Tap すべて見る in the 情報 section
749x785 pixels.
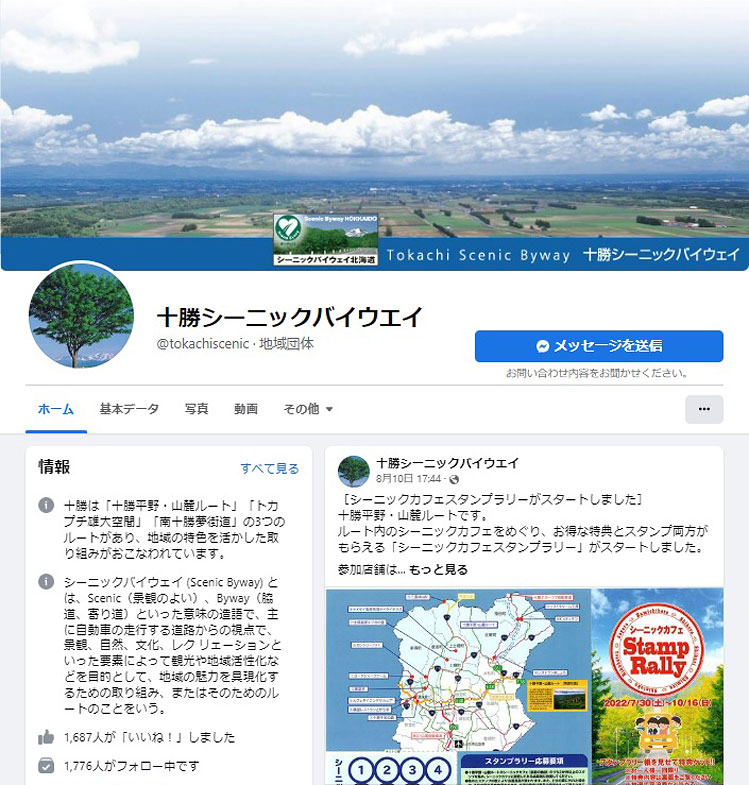269,468
